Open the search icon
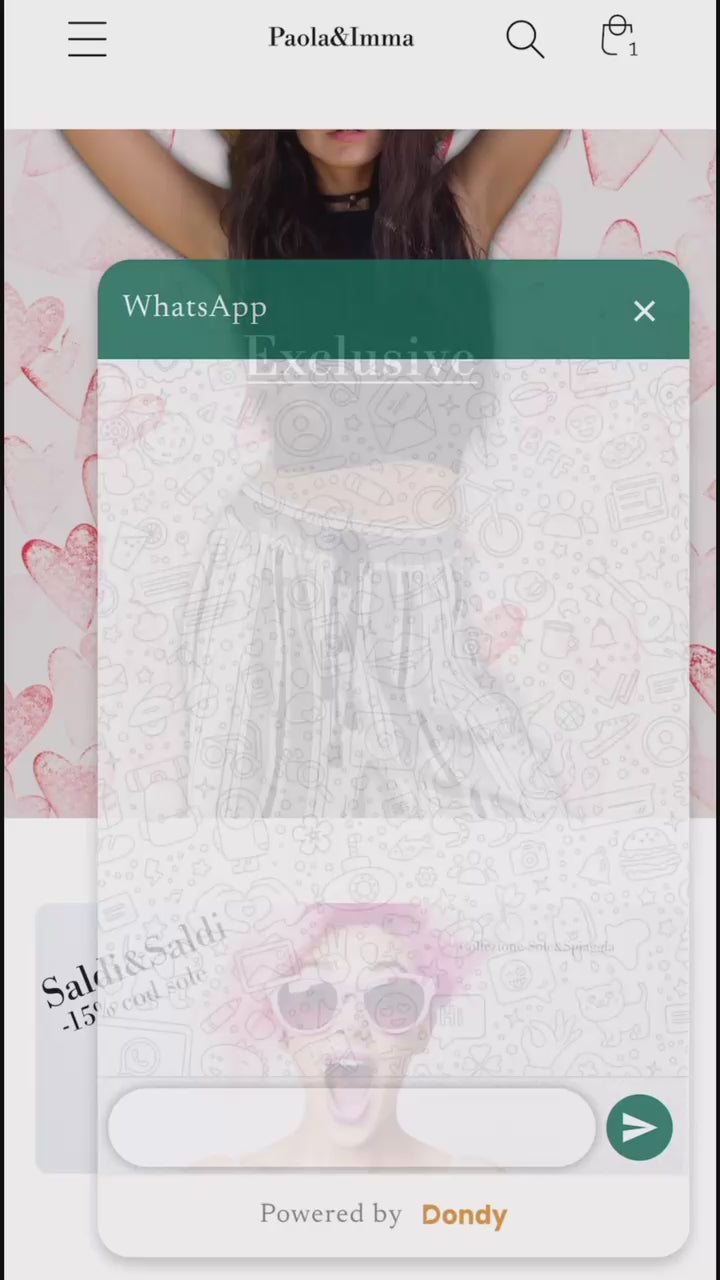This screenshot has width=720, height=1280. coord(524,39)
